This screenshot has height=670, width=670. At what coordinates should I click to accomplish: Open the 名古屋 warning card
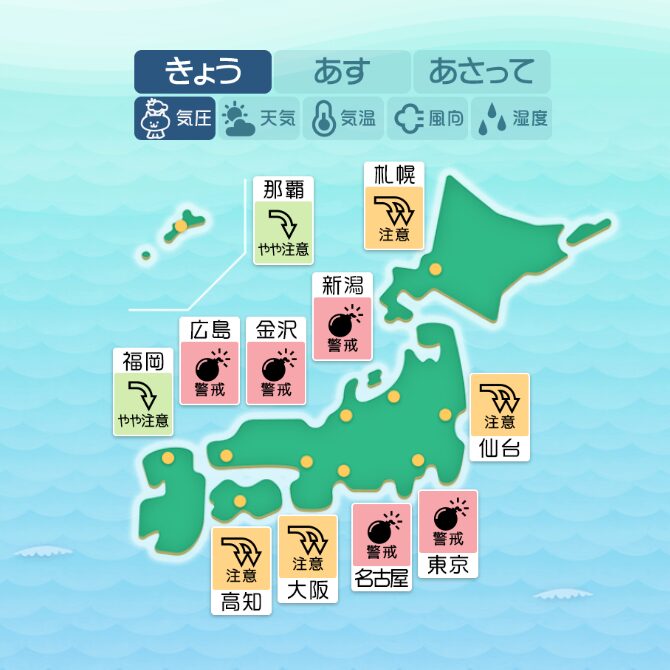pyautogui.click(x=381, y=547)
